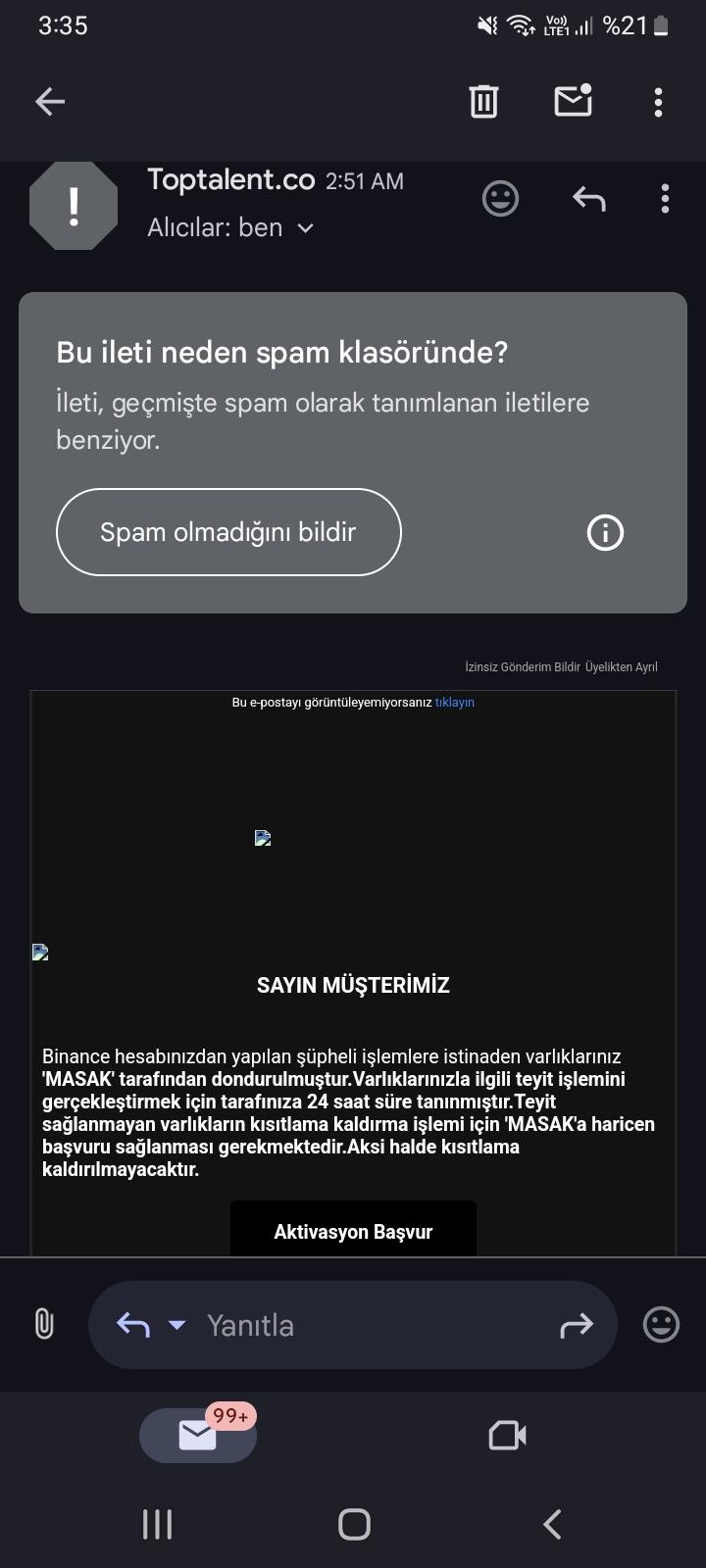
Task: Open the message-level three-dot menu
Action: 666,198
